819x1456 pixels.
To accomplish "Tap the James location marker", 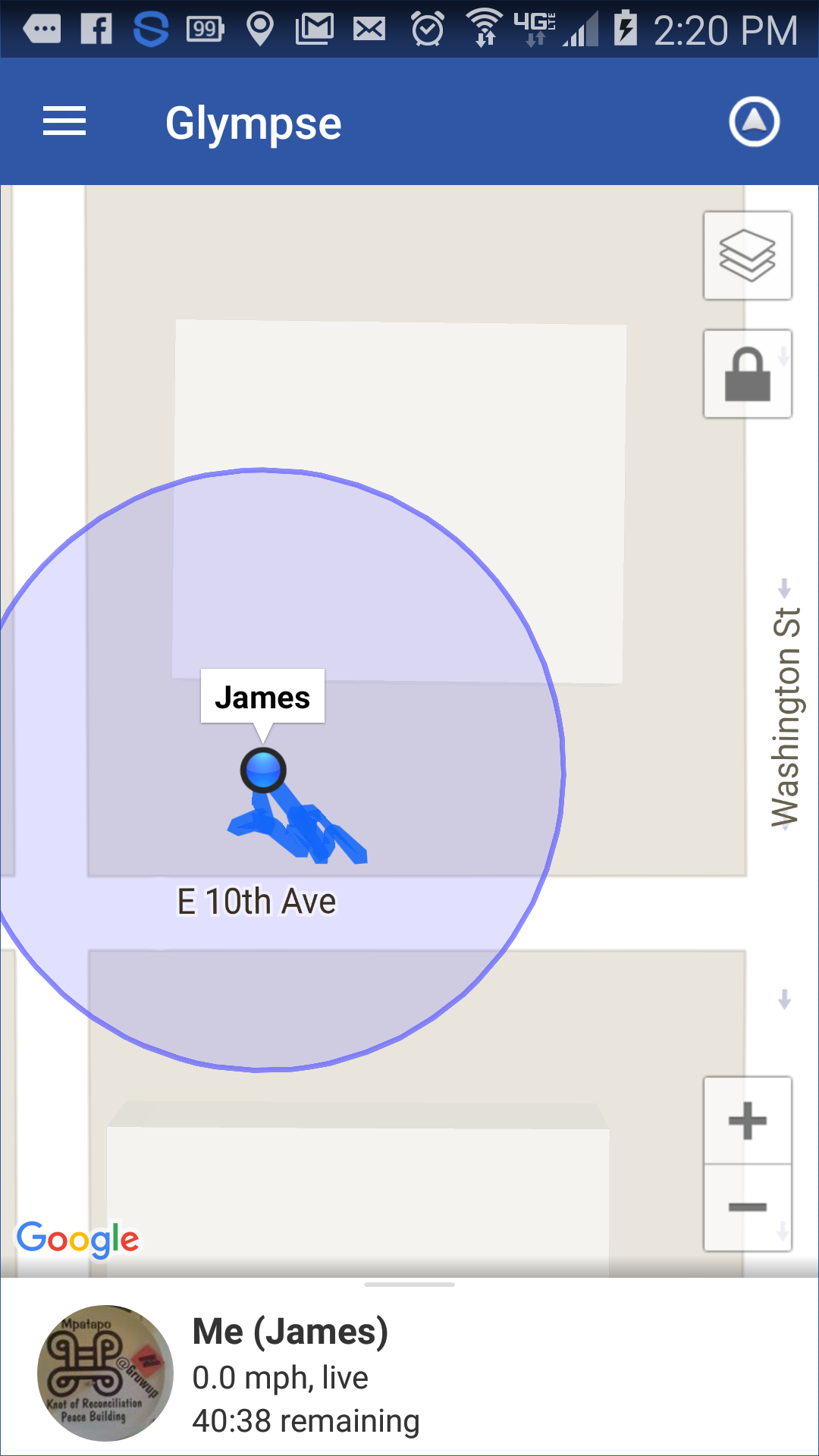I will (263, 770).
